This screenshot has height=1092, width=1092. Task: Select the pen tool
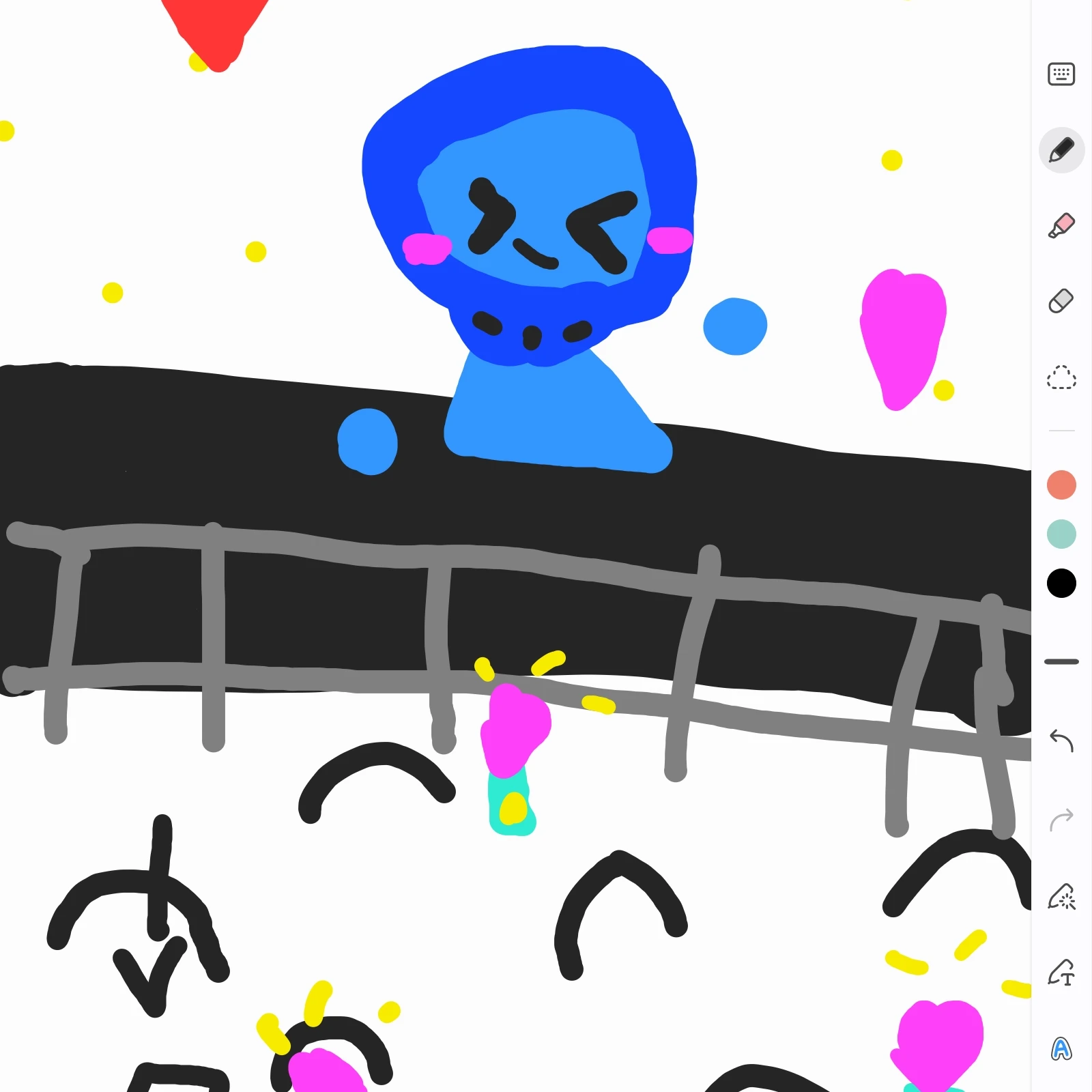tap(1061, 150)
